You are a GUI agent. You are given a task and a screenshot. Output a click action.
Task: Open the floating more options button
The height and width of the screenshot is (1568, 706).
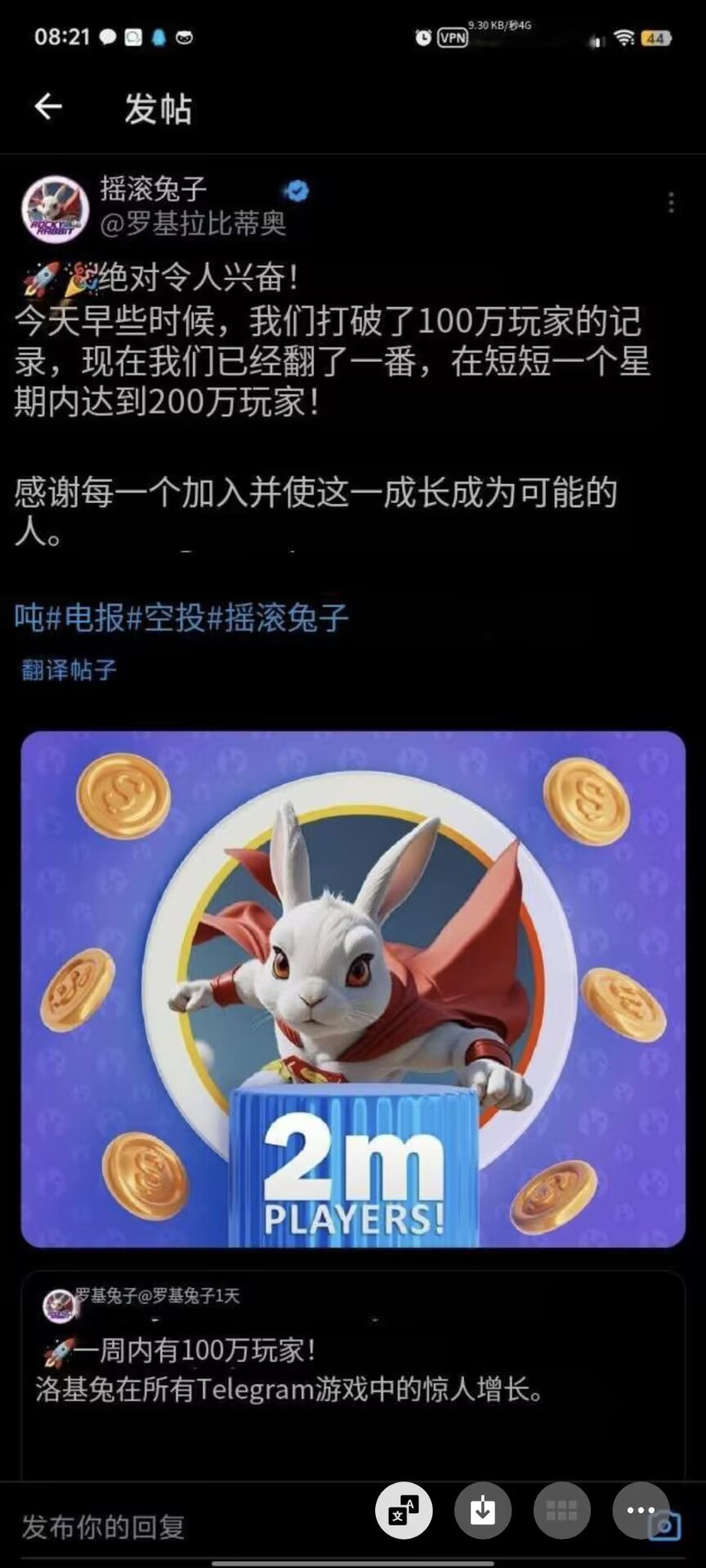(640, 1509)
